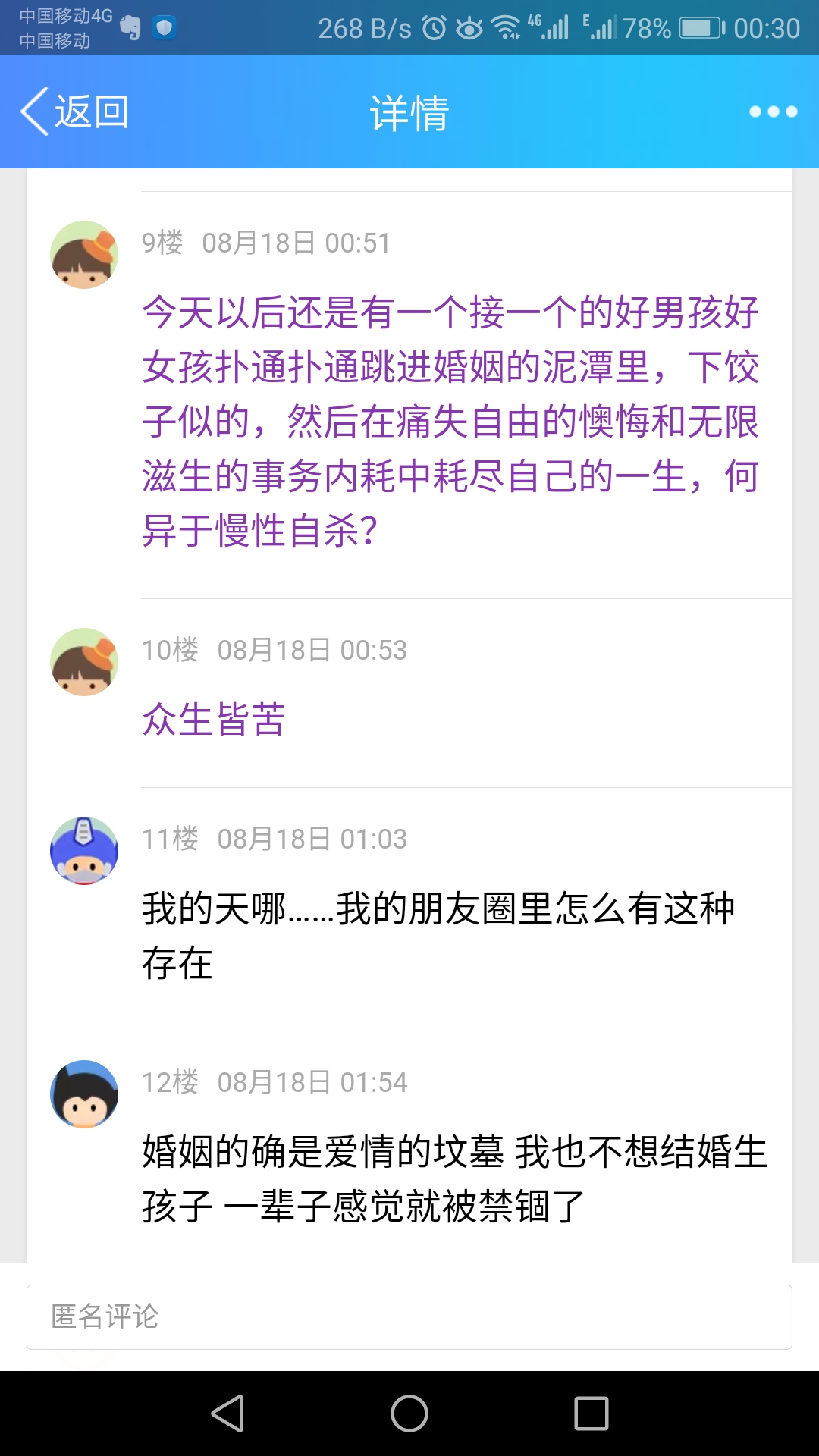The height and width of the screenshot is (1456, 819).
Task: Open the recent apps view
Action: [x=591, y=1414]
